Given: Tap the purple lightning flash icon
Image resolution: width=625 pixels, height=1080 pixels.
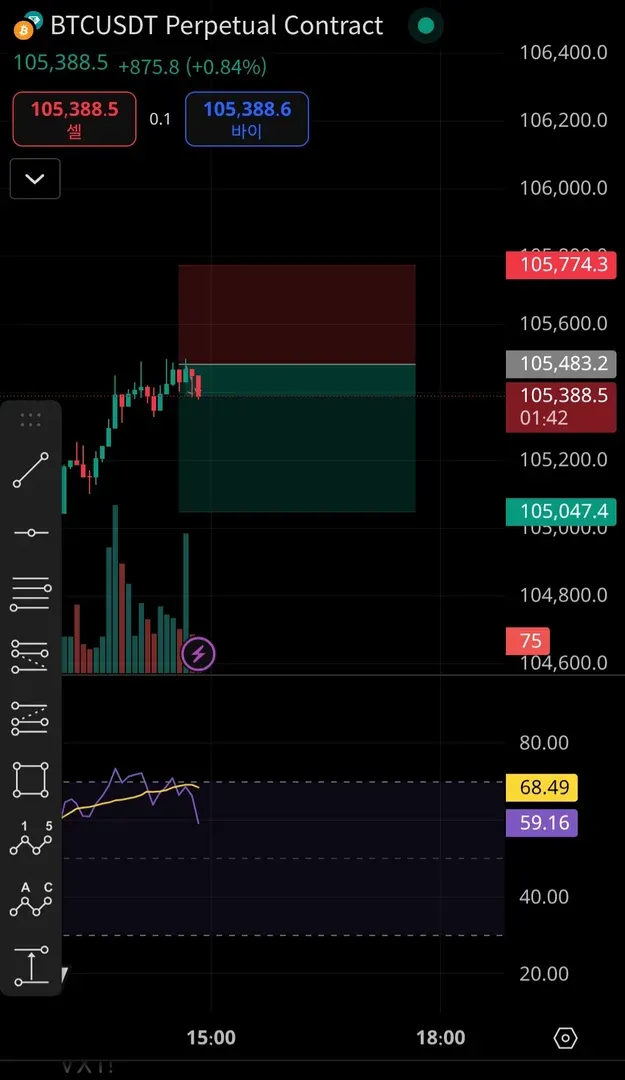Looking at the screenshot, I should tap(198, 655).
